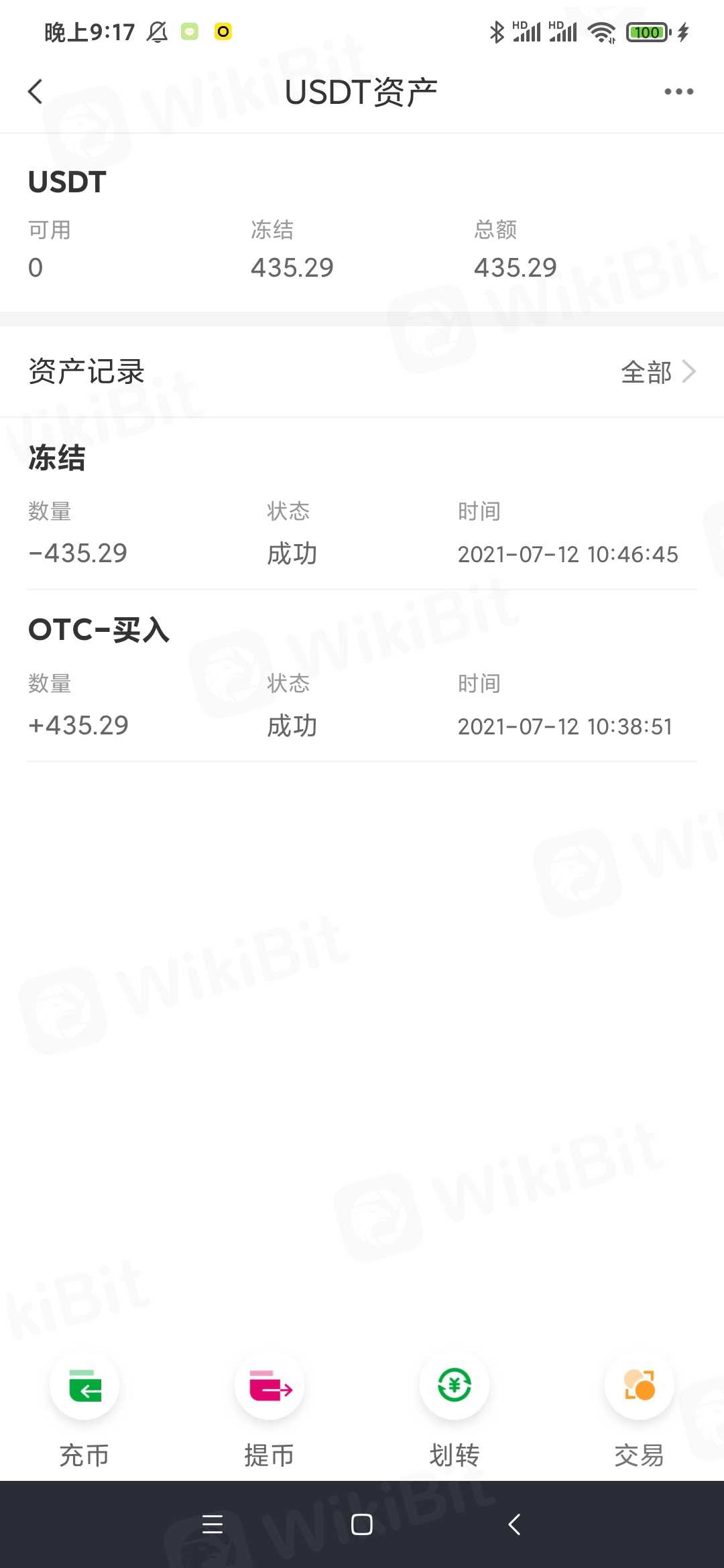Go back from USDT资产 page
Screen dimensions: 724x1568
[36, 92]
